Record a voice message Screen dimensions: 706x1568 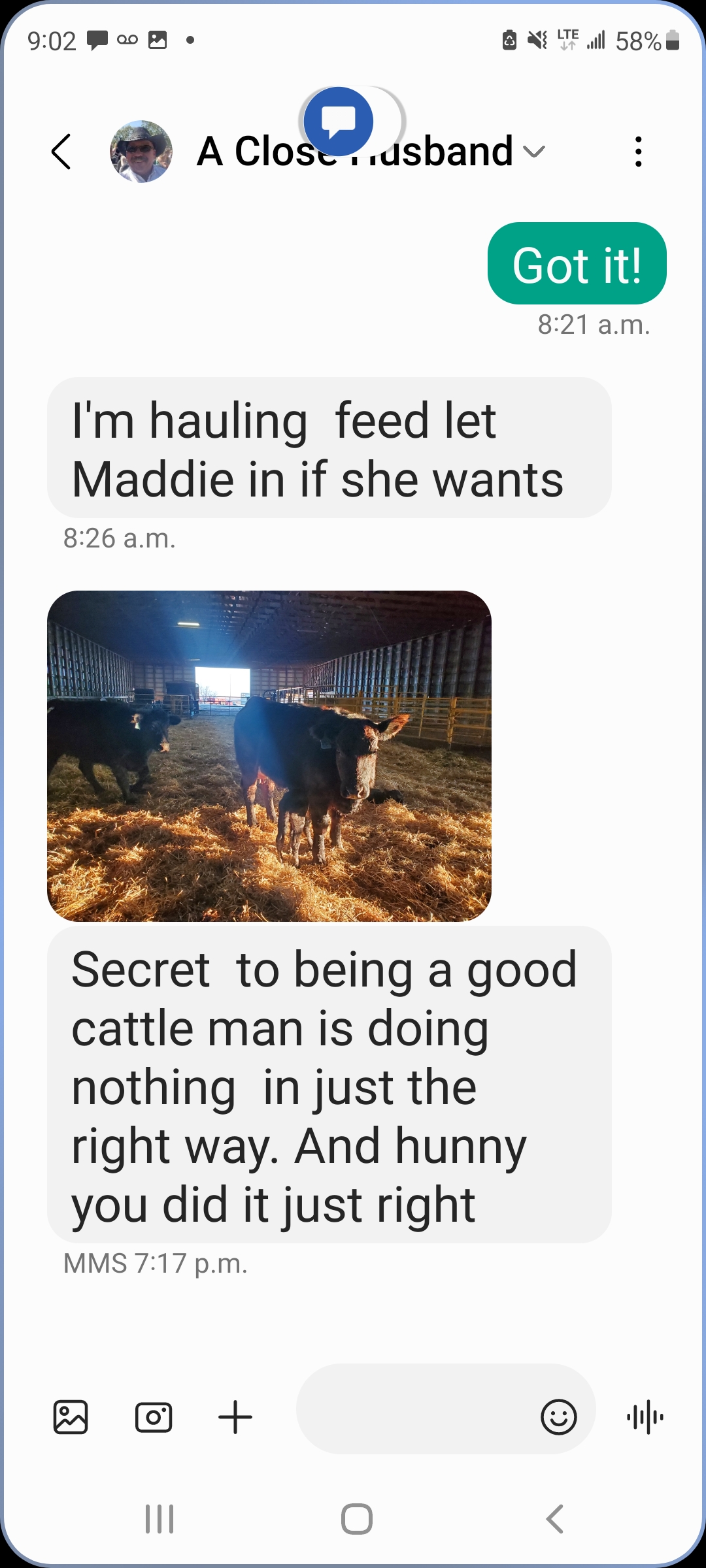tap(645, 1417)
